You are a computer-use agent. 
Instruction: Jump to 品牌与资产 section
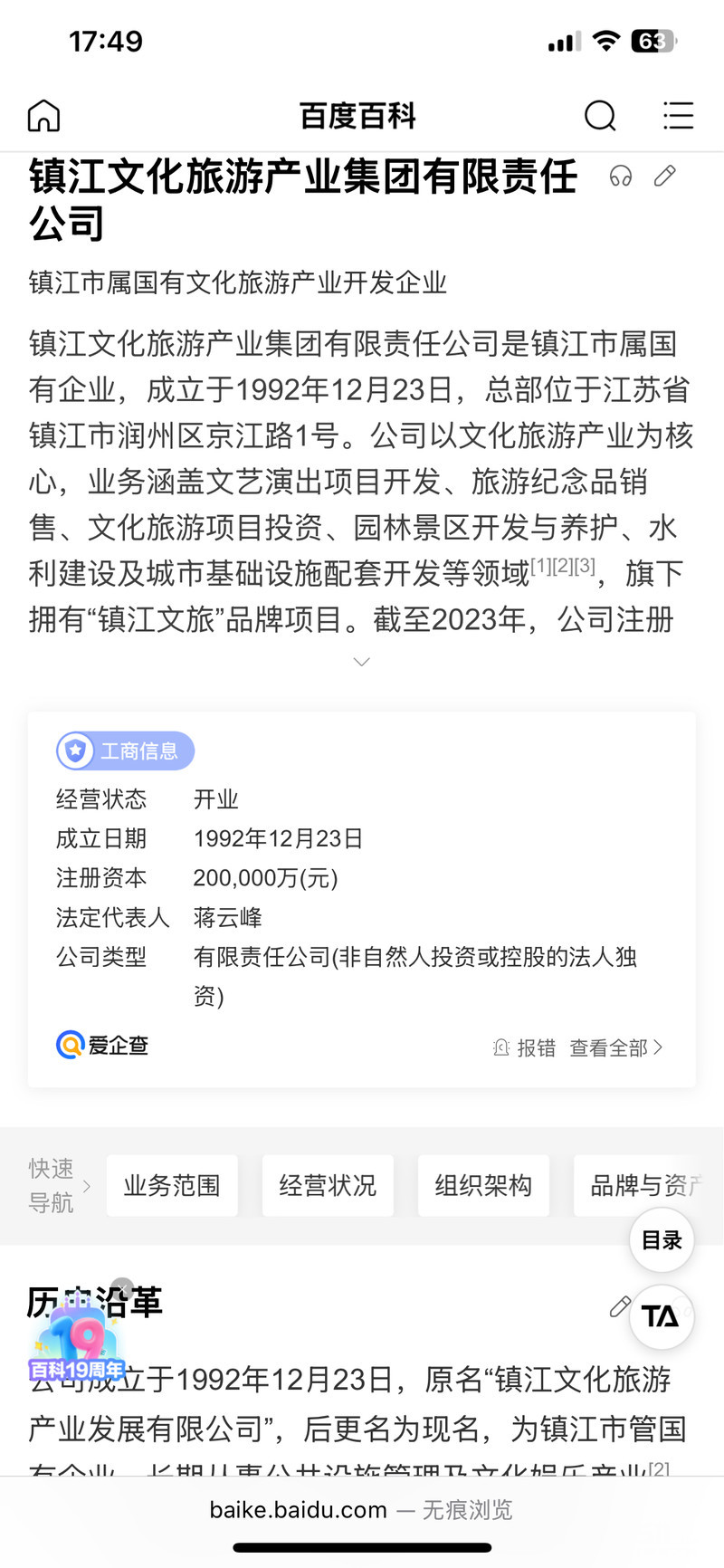[x=644, y=1185]
